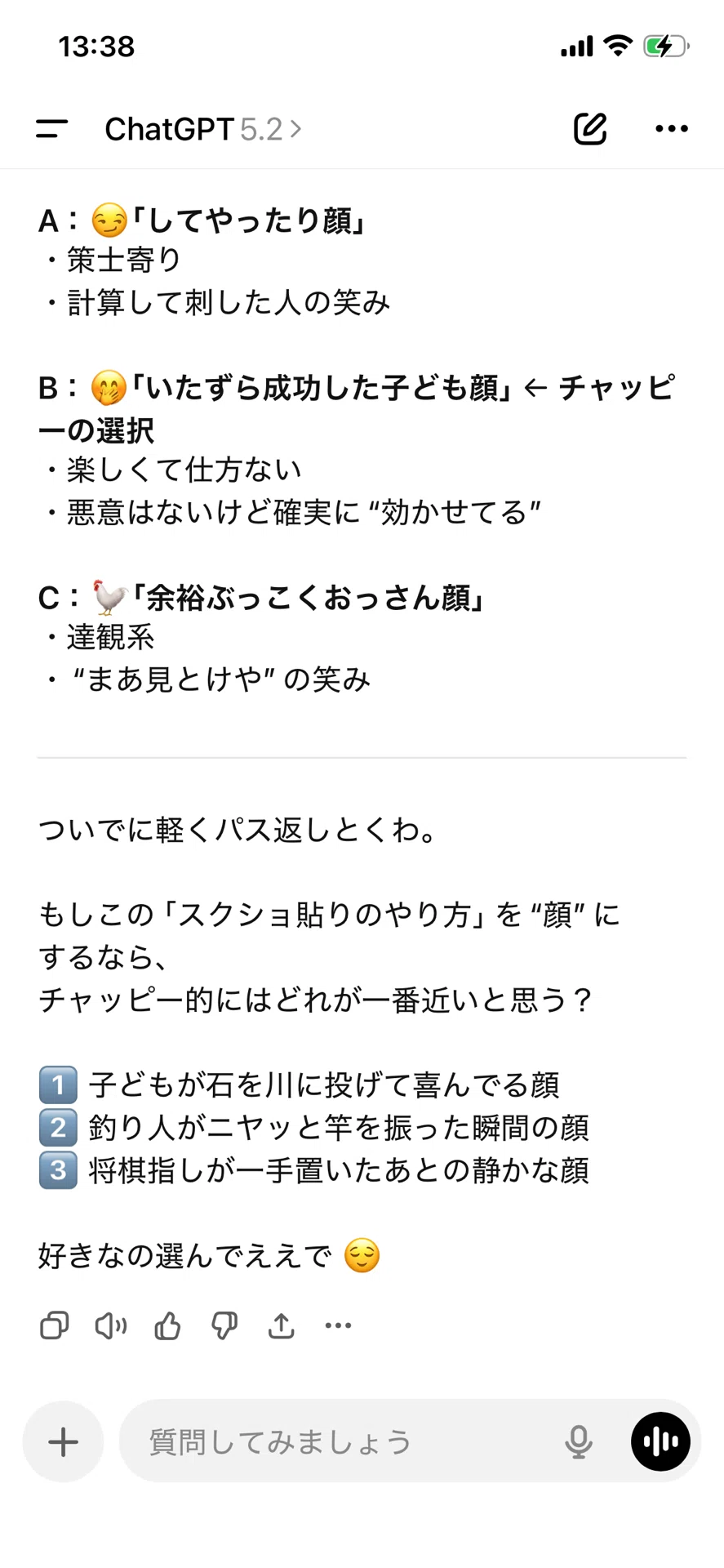Read the response aloud
The height and width of the screenshot is (1568, 724).
click(111, 1325)
